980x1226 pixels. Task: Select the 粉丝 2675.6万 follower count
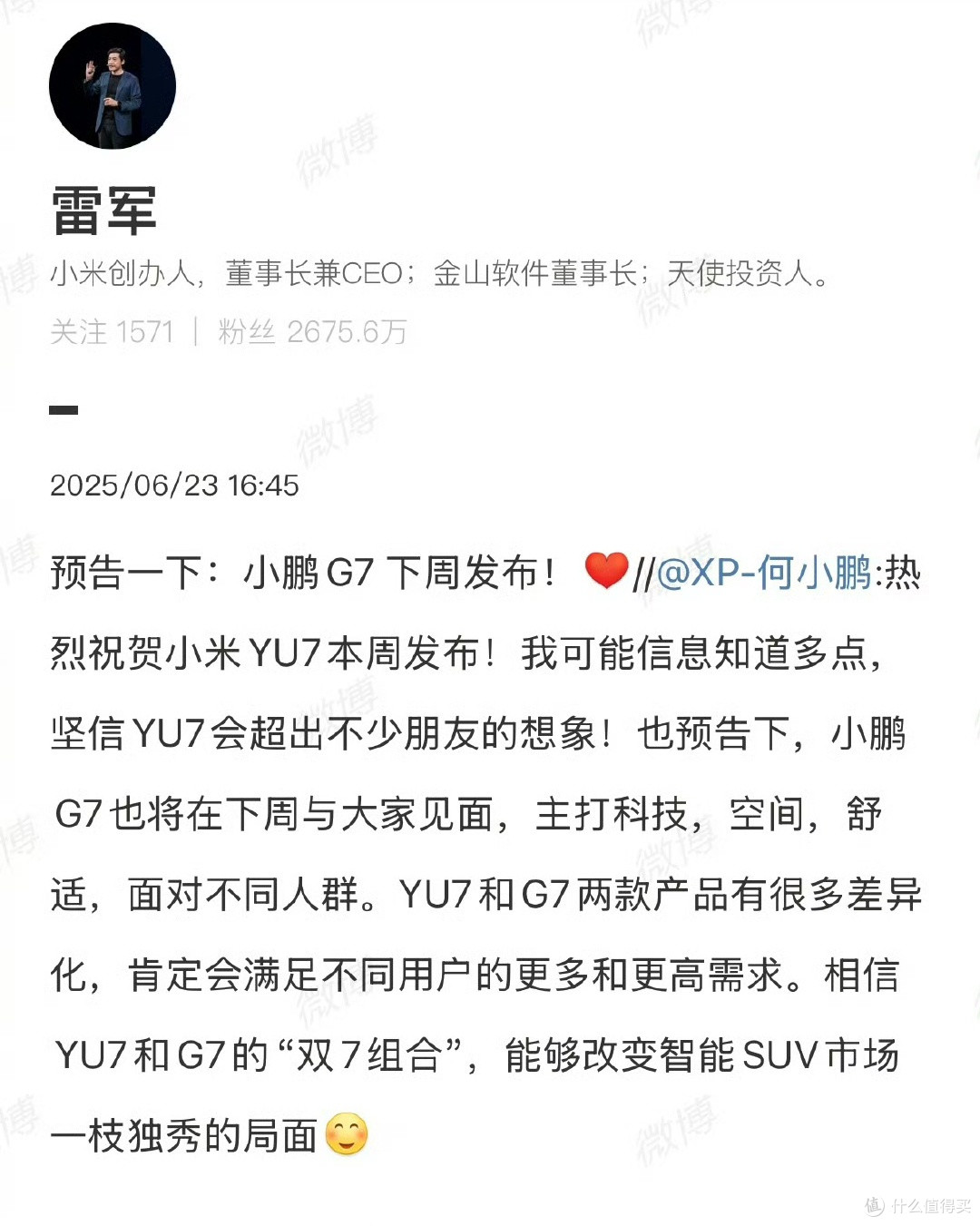tap(310, 332)
